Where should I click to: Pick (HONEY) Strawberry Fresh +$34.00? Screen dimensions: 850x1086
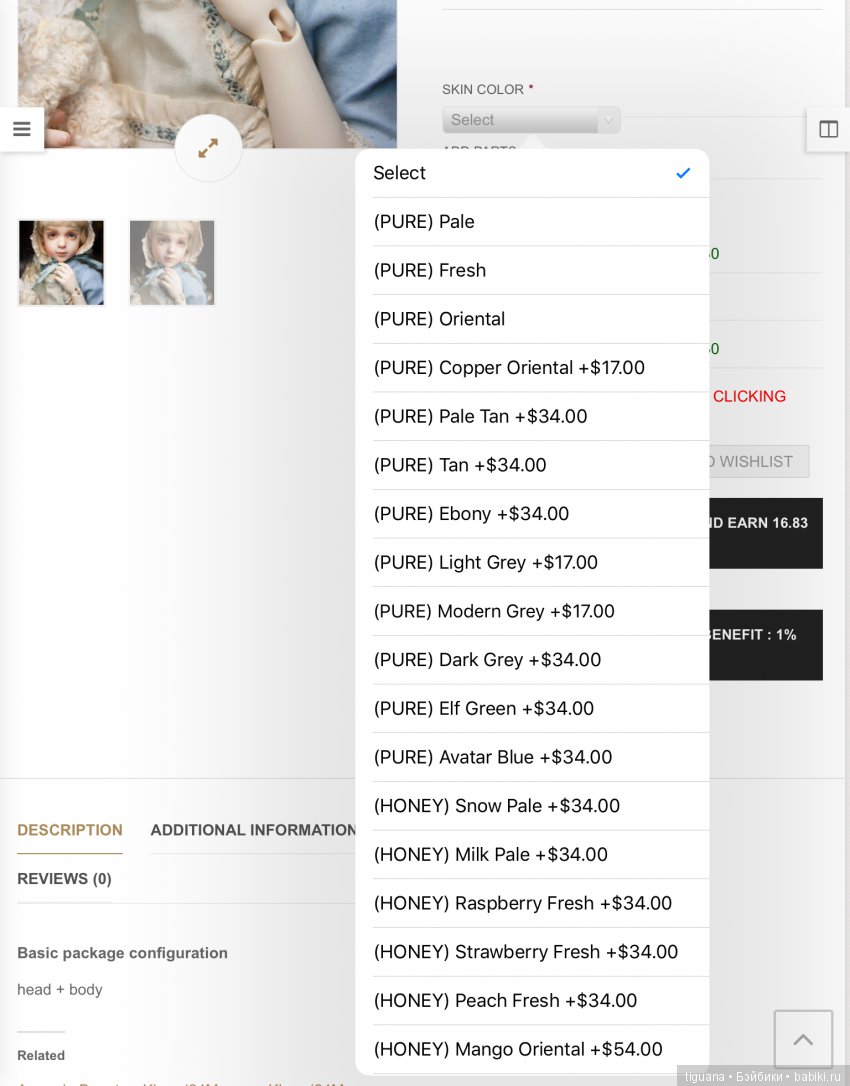(531, 952)
